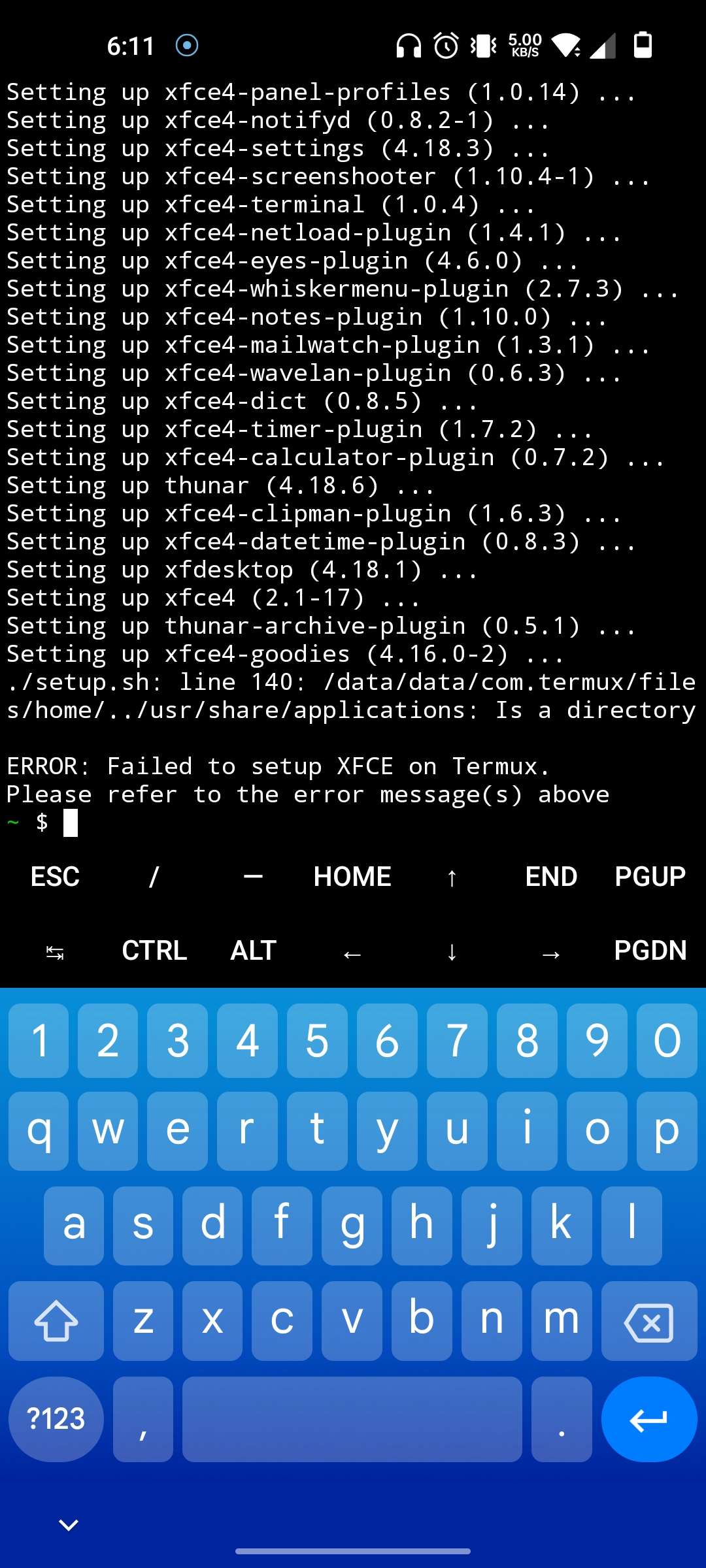706x1568 pixels.
Task: Tap the PGUP extra key
Action: (650, 877)
